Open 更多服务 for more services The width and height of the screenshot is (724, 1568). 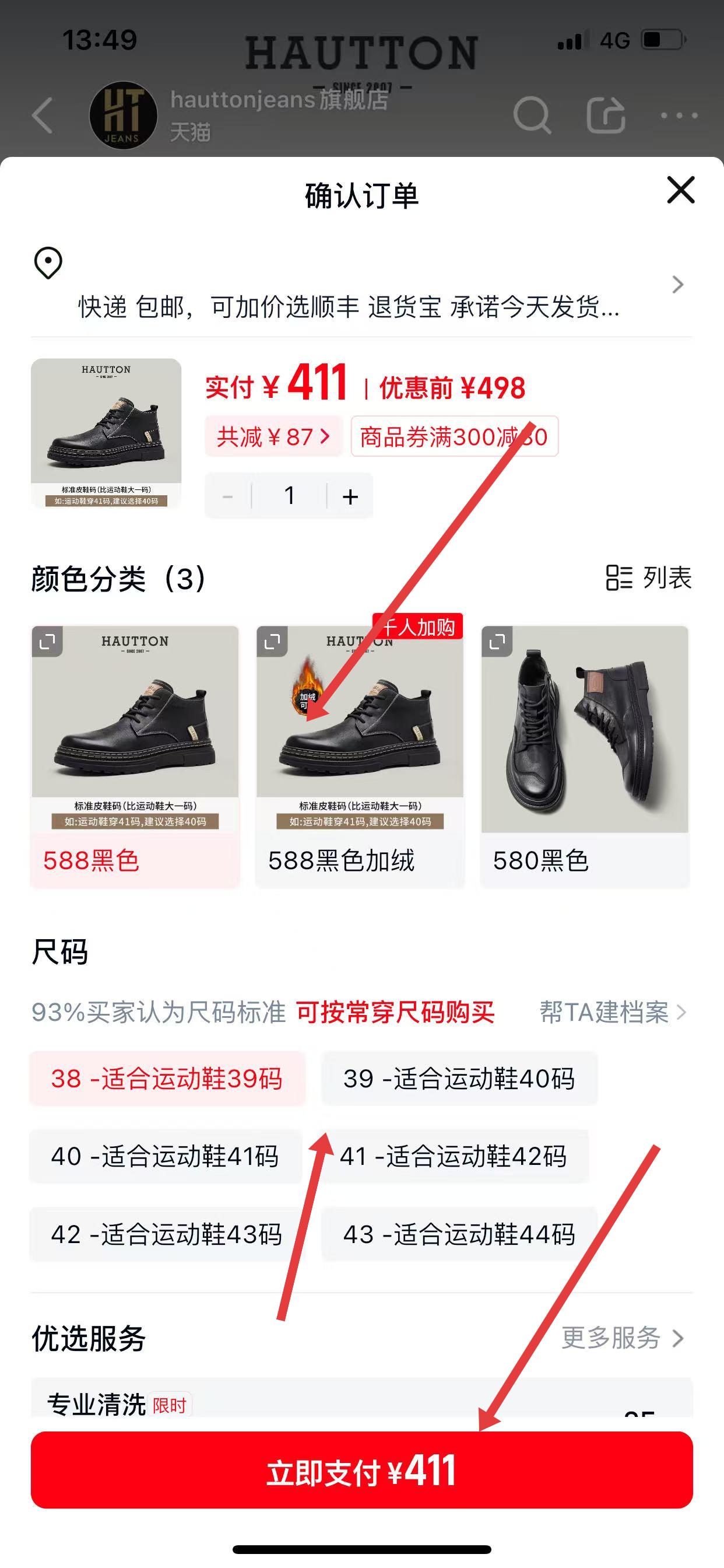(622, 1338)
